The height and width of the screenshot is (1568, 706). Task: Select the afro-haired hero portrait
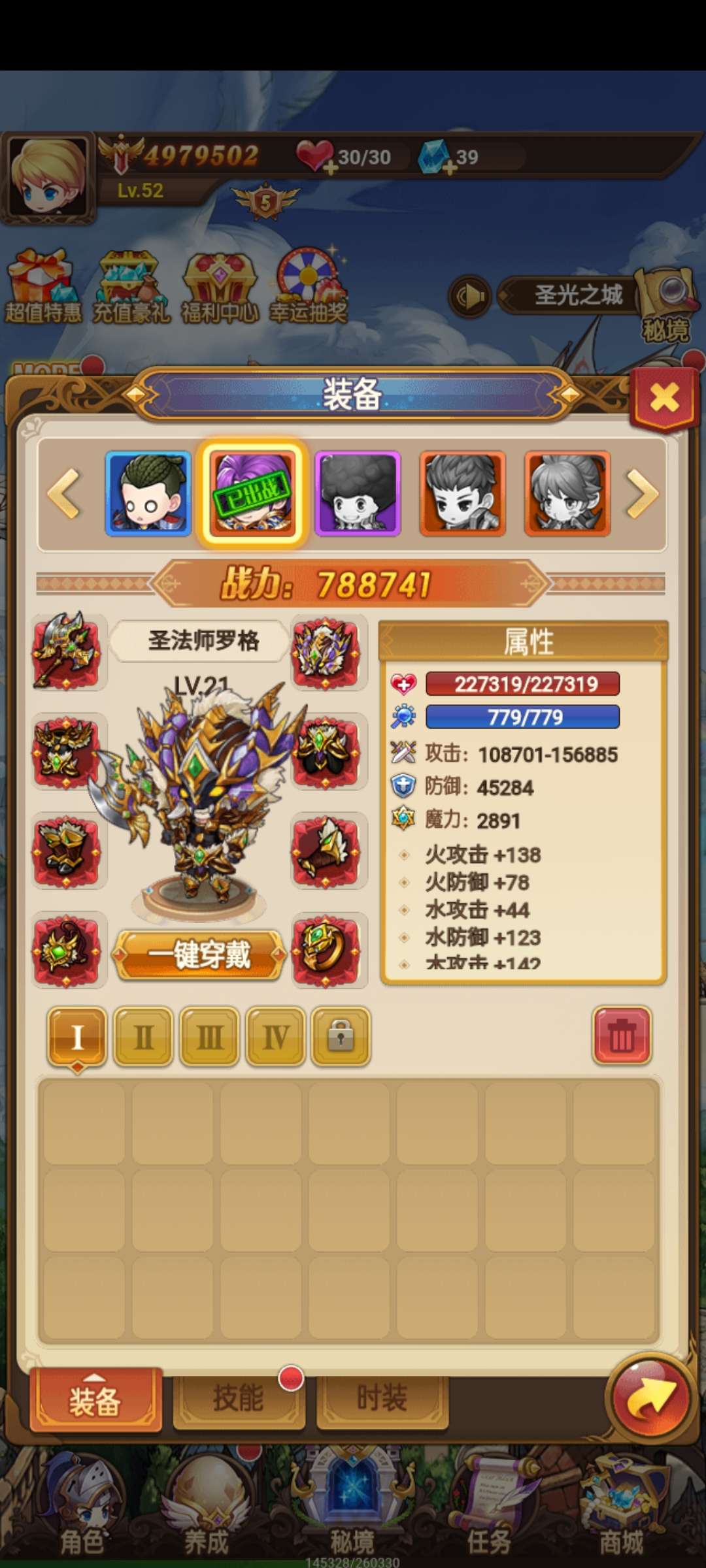pos(358,493)
